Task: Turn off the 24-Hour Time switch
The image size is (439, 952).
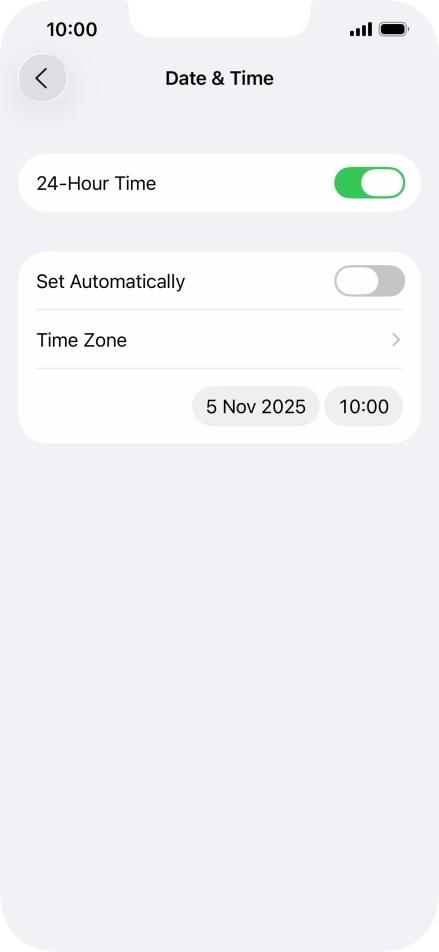Action: pos(369,183)
